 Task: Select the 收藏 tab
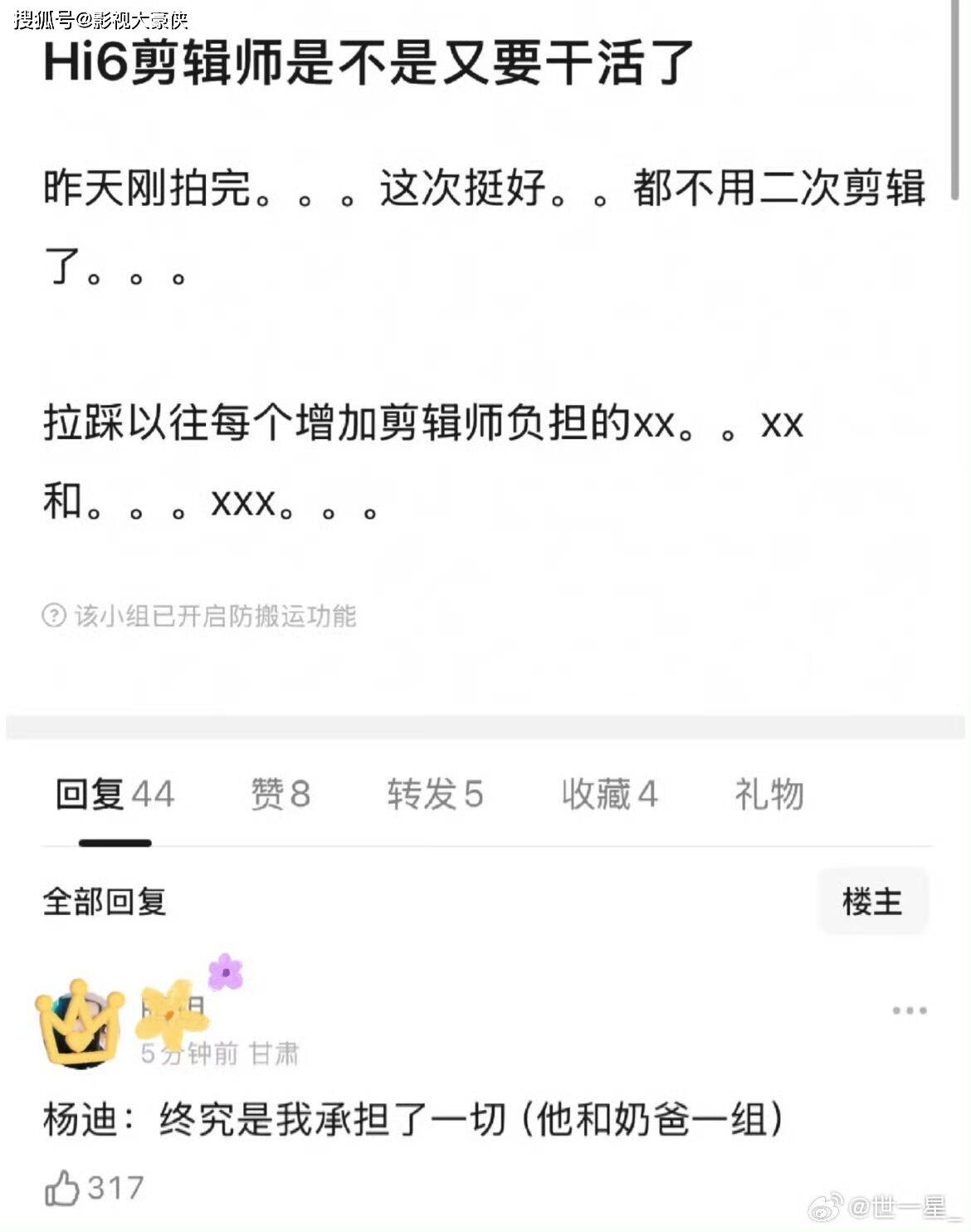[x=609, y=794]
